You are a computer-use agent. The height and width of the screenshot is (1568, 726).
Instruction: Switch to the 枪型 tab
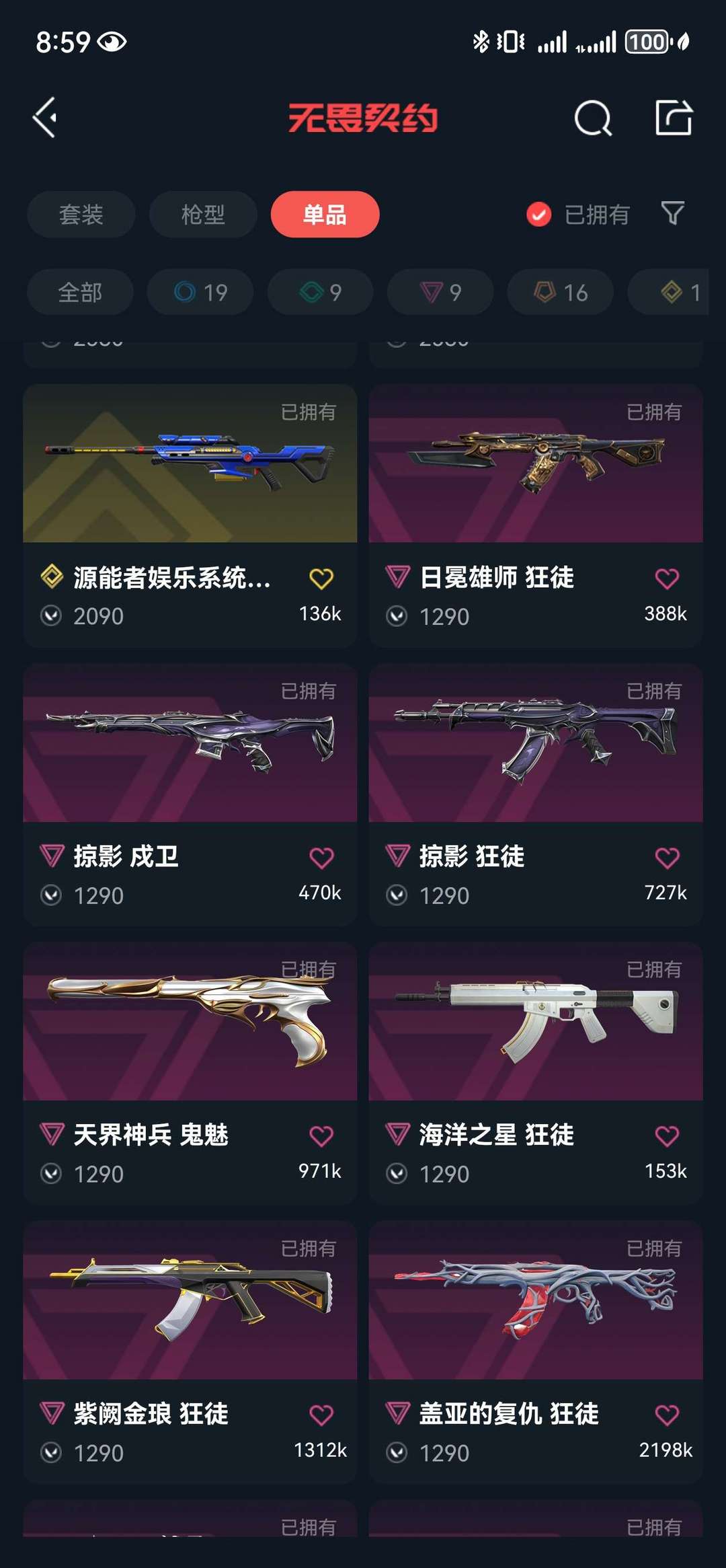pos(203,215)
